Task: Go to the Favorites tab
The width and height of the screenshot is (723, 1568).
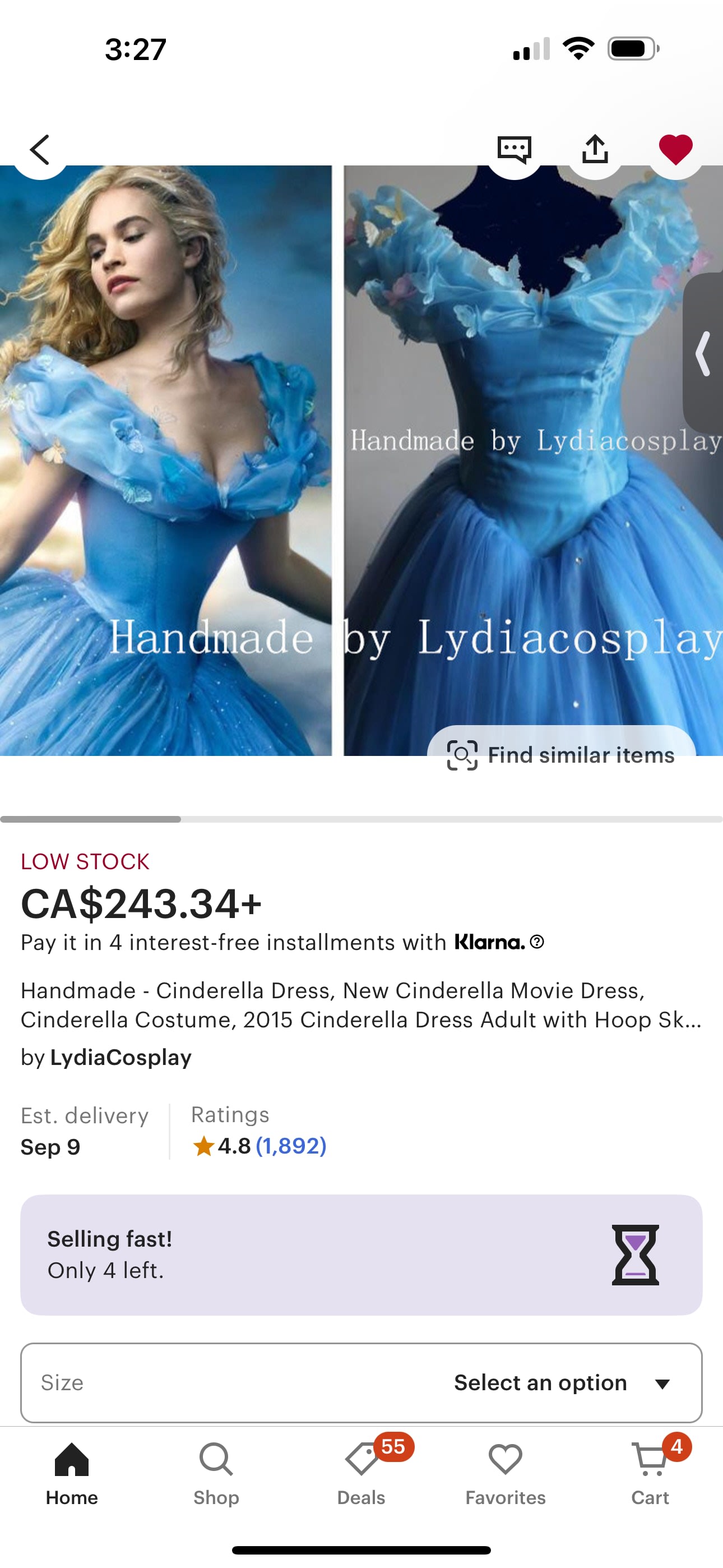Action: (505, 1474)
